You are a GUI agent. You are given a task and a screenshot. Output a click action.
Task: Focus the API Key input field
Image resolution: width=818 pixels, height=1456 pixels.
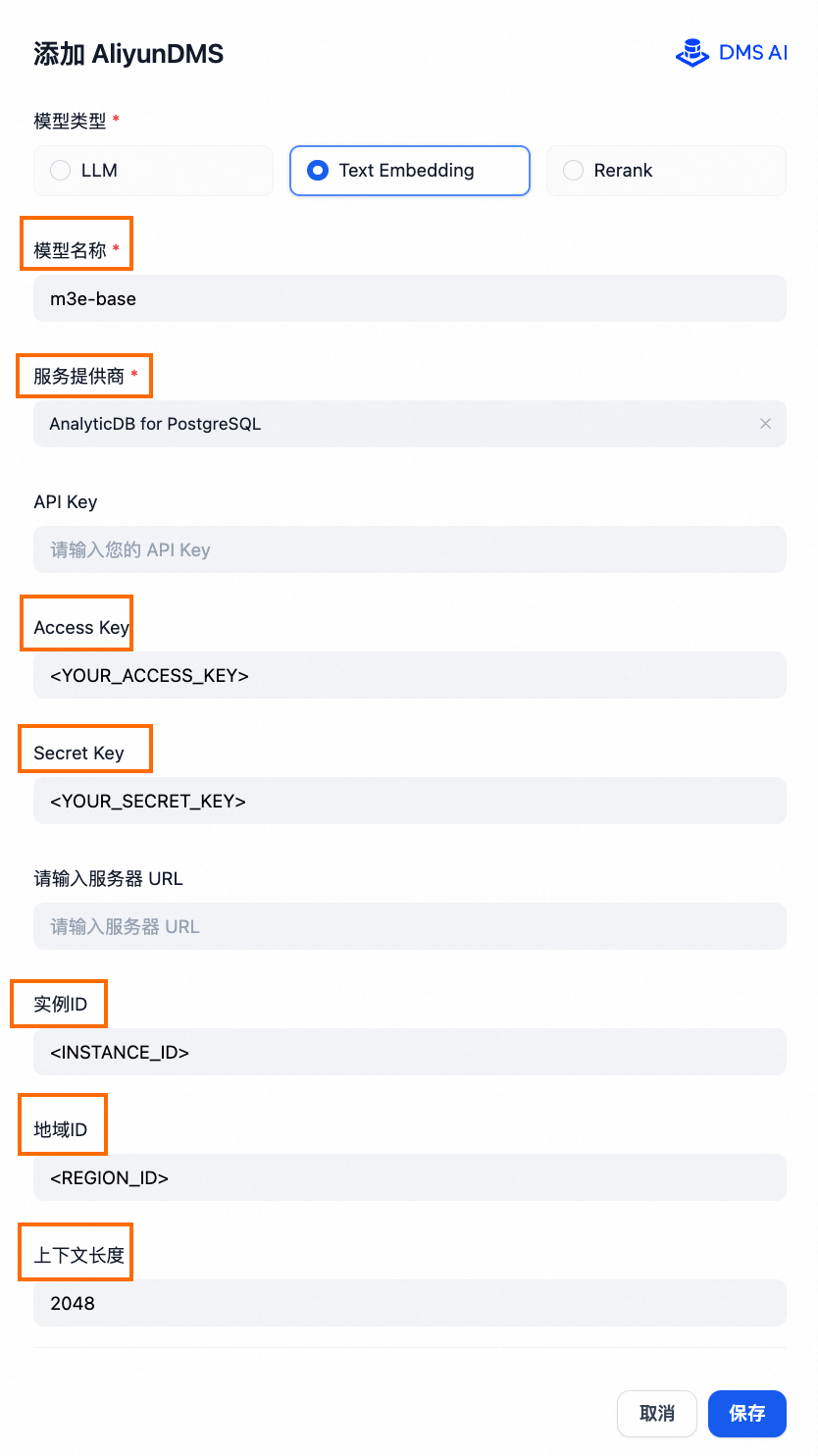(x=409, y=549)
